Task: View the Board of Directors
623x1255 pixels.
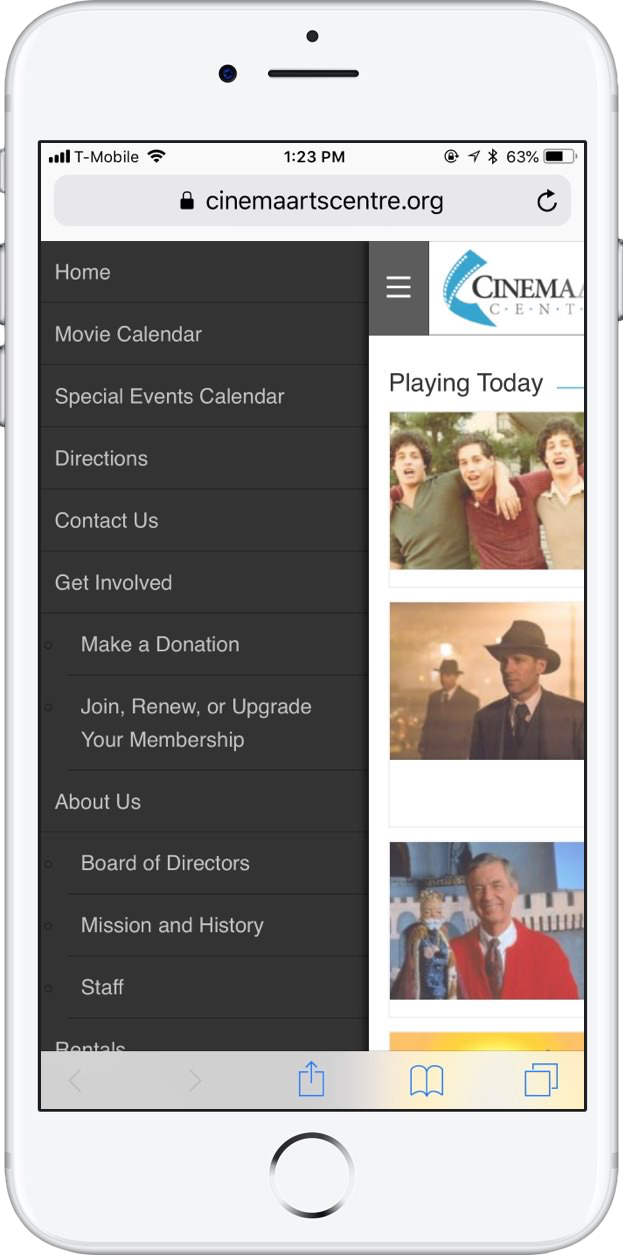Action: point(217,863)
